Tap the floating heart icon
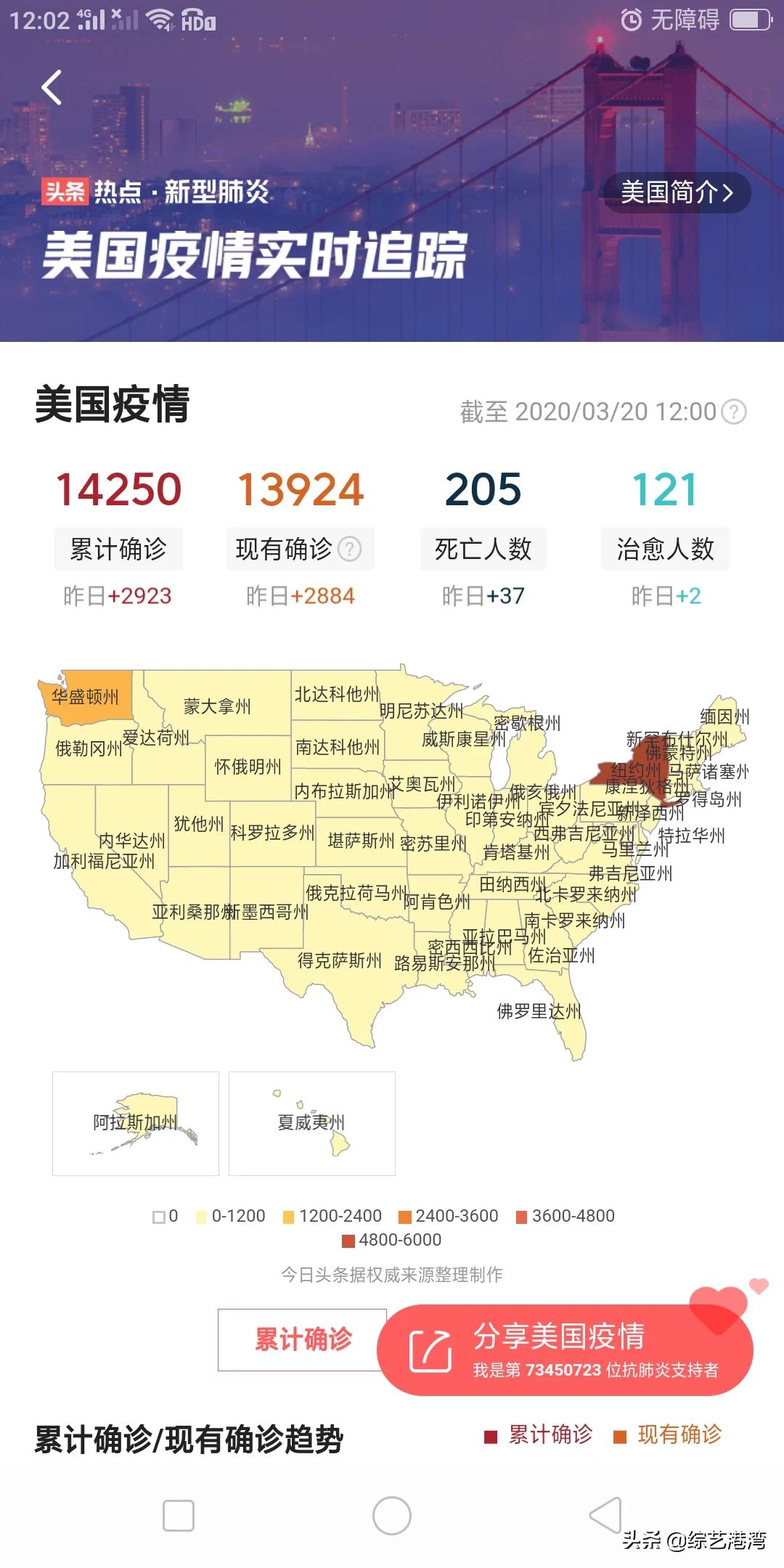The image size is (784, 1568). click(x=719, y=1308)
